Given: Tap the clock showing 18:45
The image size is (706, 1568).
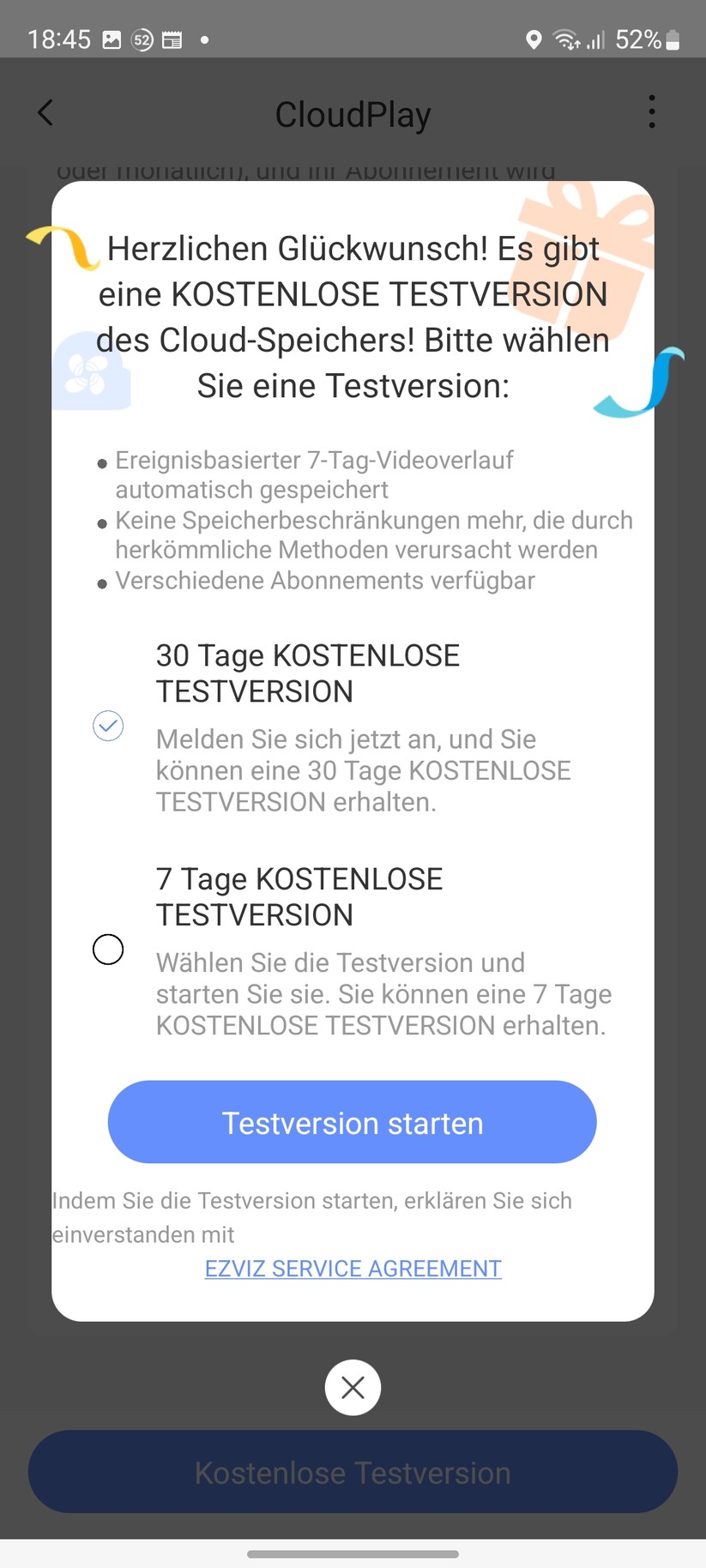Looking at the screenshot, I should click(x=59, y=39).
